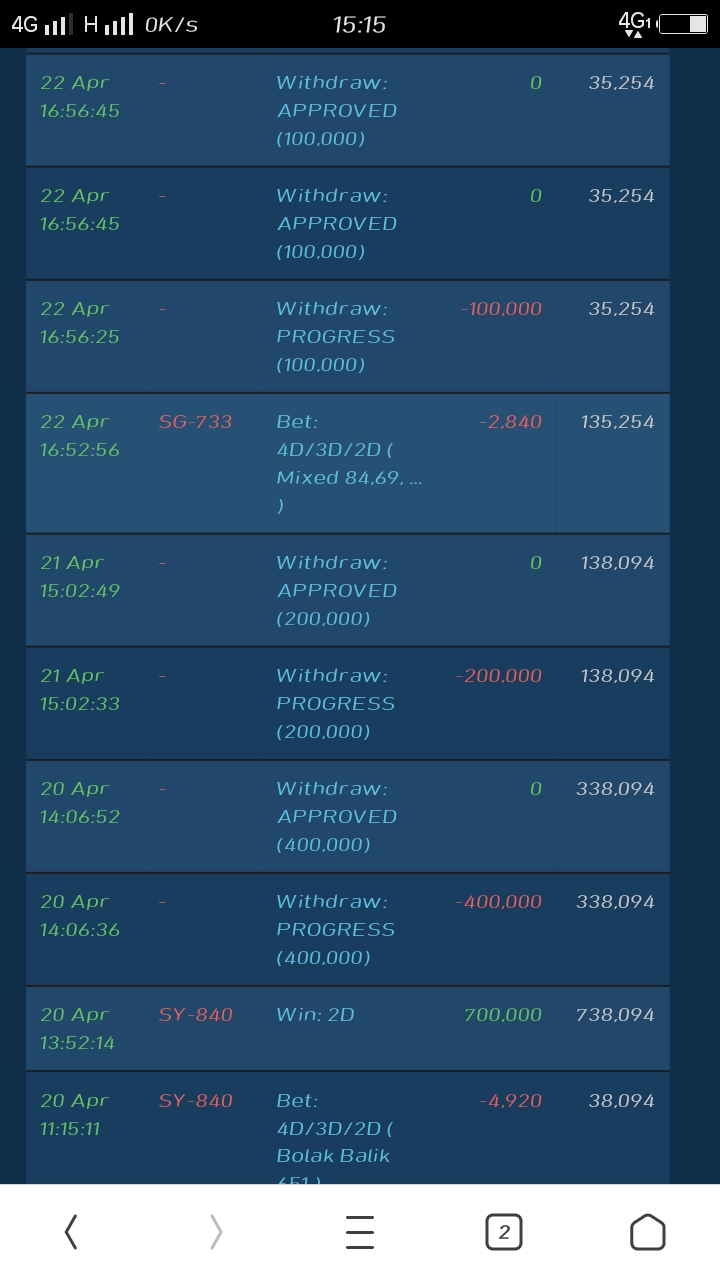This screenshot has height=1280, width=720.
Task: Go forward to the next page
Action: coord(216,1232)
